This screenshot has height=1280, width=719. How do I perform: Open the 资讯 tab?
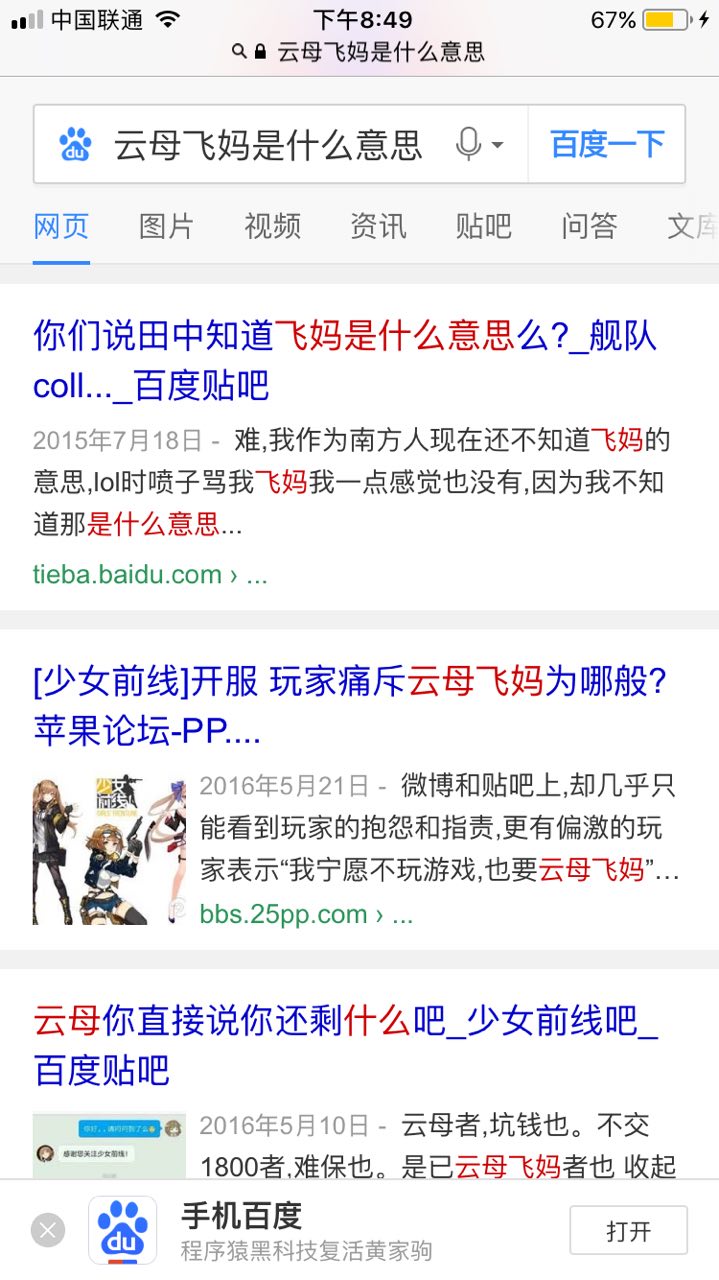click(378, 227)
